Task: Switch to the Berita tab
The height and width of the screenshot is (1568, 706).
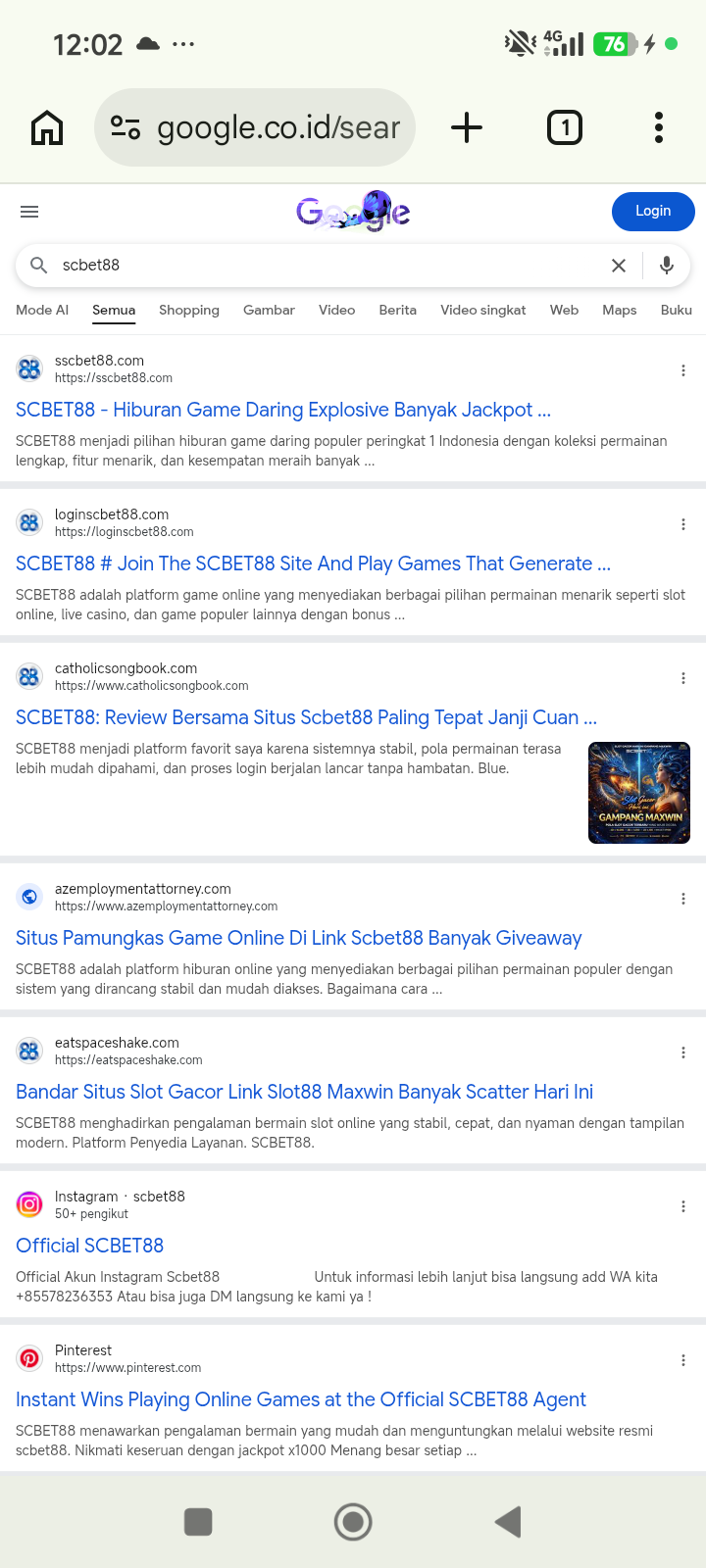Action: [398, 310]
